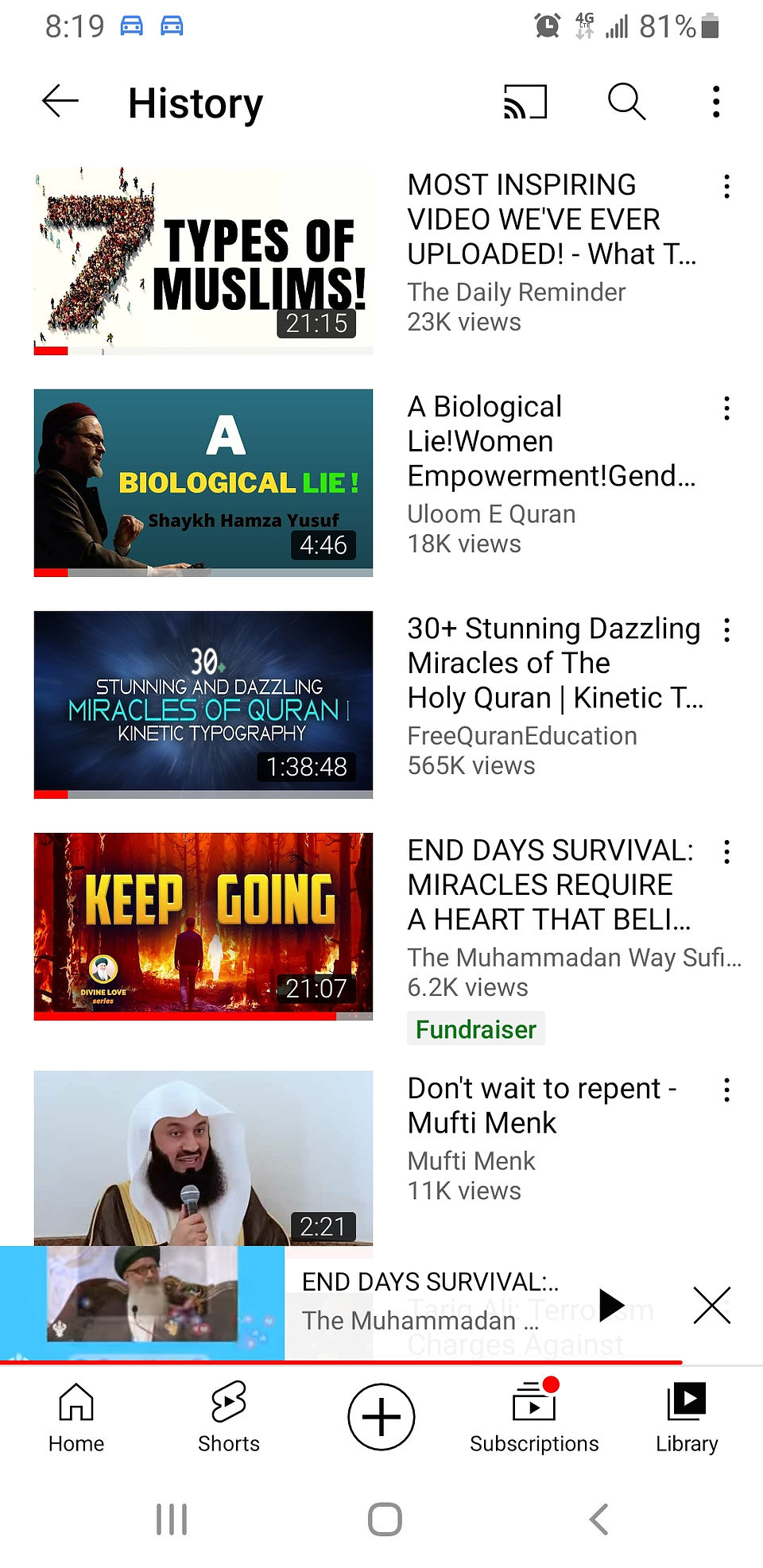Viewport: 763px width, 1568px height.
Task: Switch to the Subscriptions tab
Action: click(x=534, y=1418)
